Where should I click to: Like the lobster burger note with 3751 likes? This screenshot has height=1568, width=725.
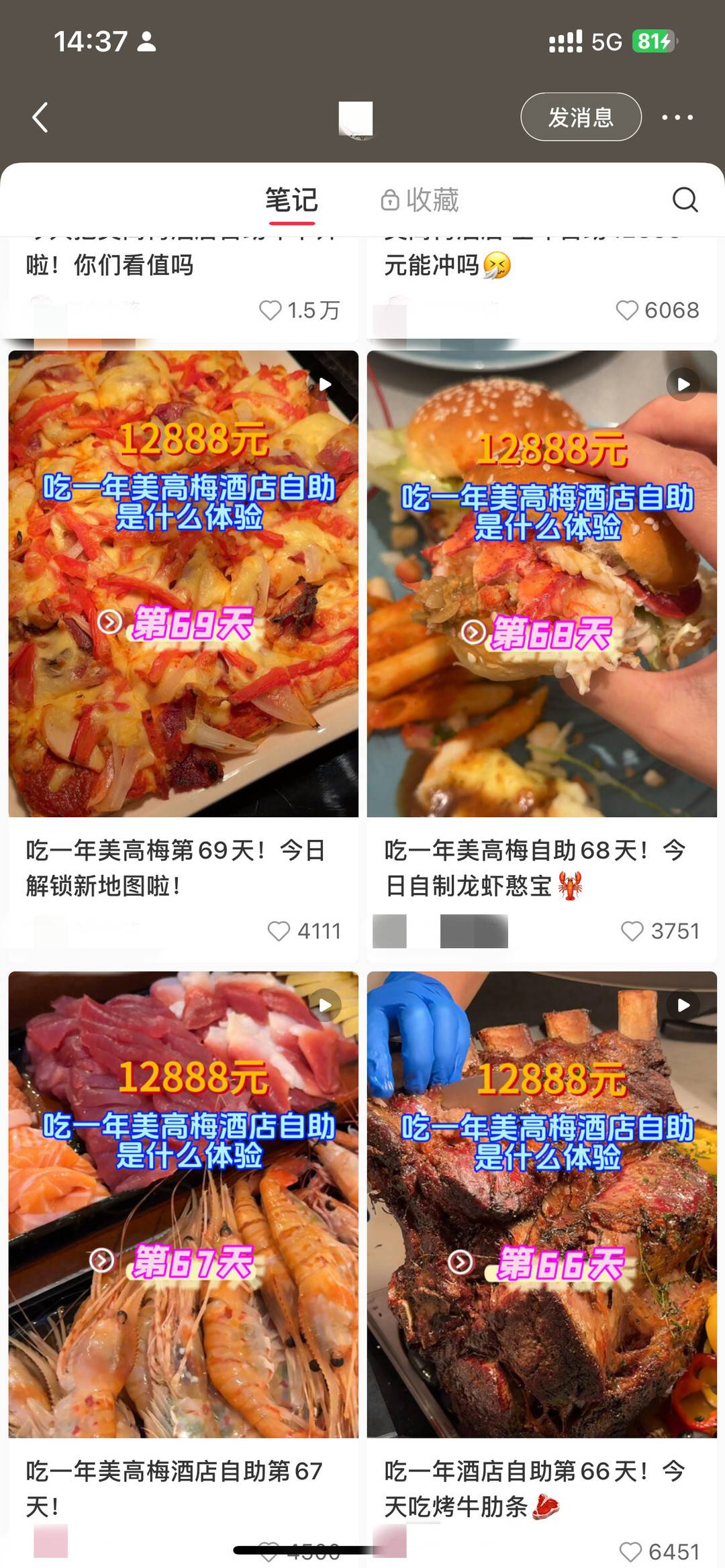point(632,931)
